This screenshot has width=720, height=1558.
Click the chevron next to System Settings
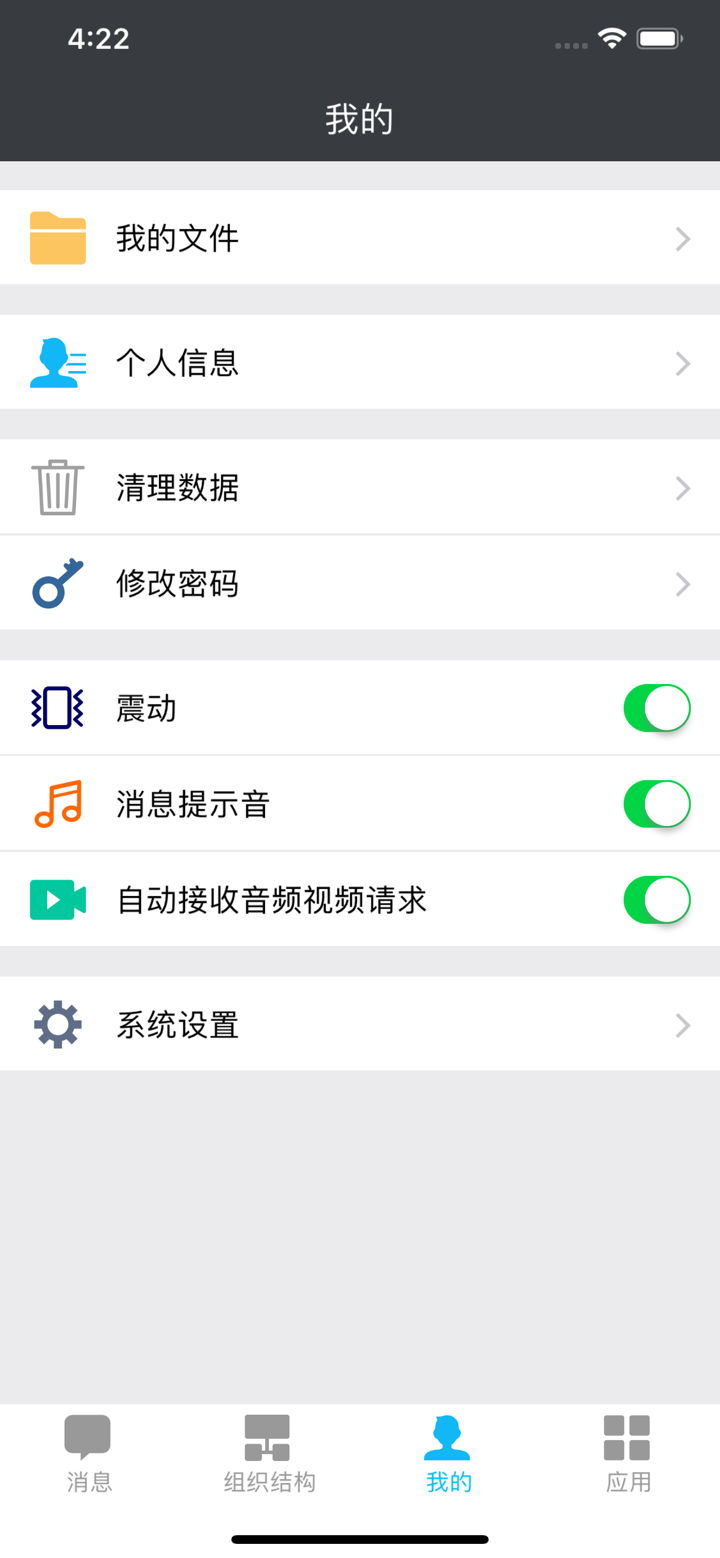683,1024
